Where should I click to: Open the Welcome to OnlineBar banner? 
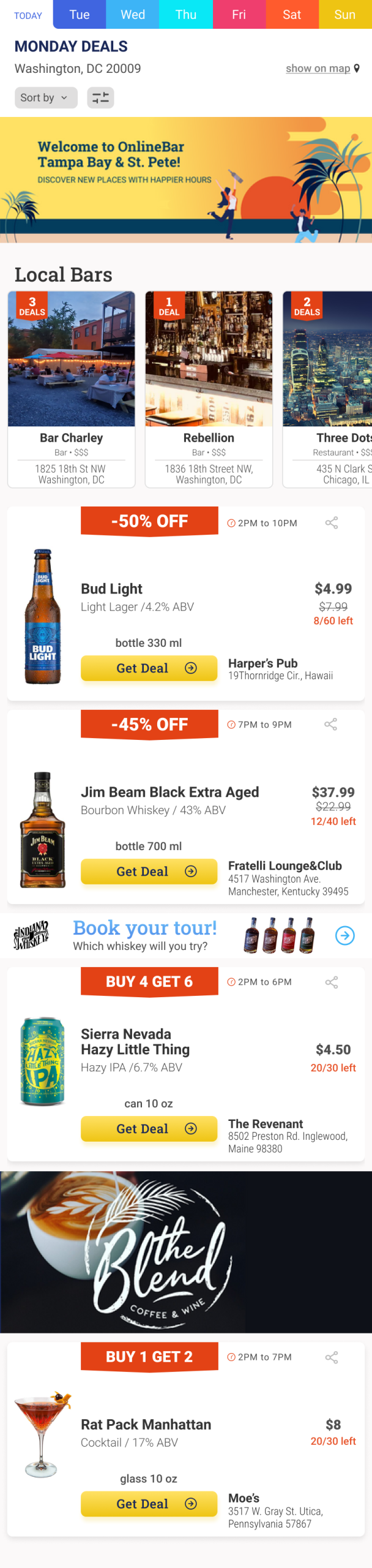[x=186, y=180]
